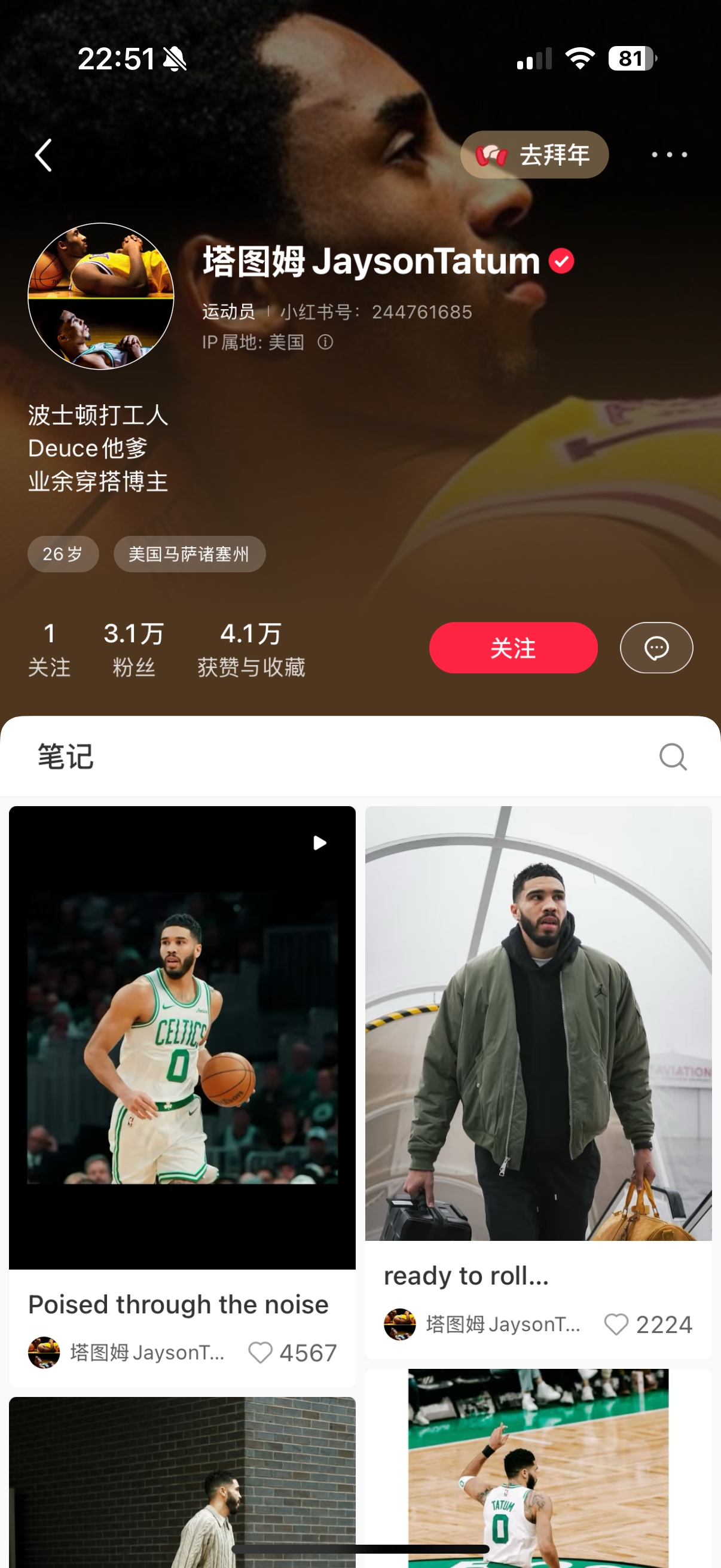Open the "Poised through the noise" video note
The height and width of the screenshot is (1568, 721).
(x=182, y=1037)
